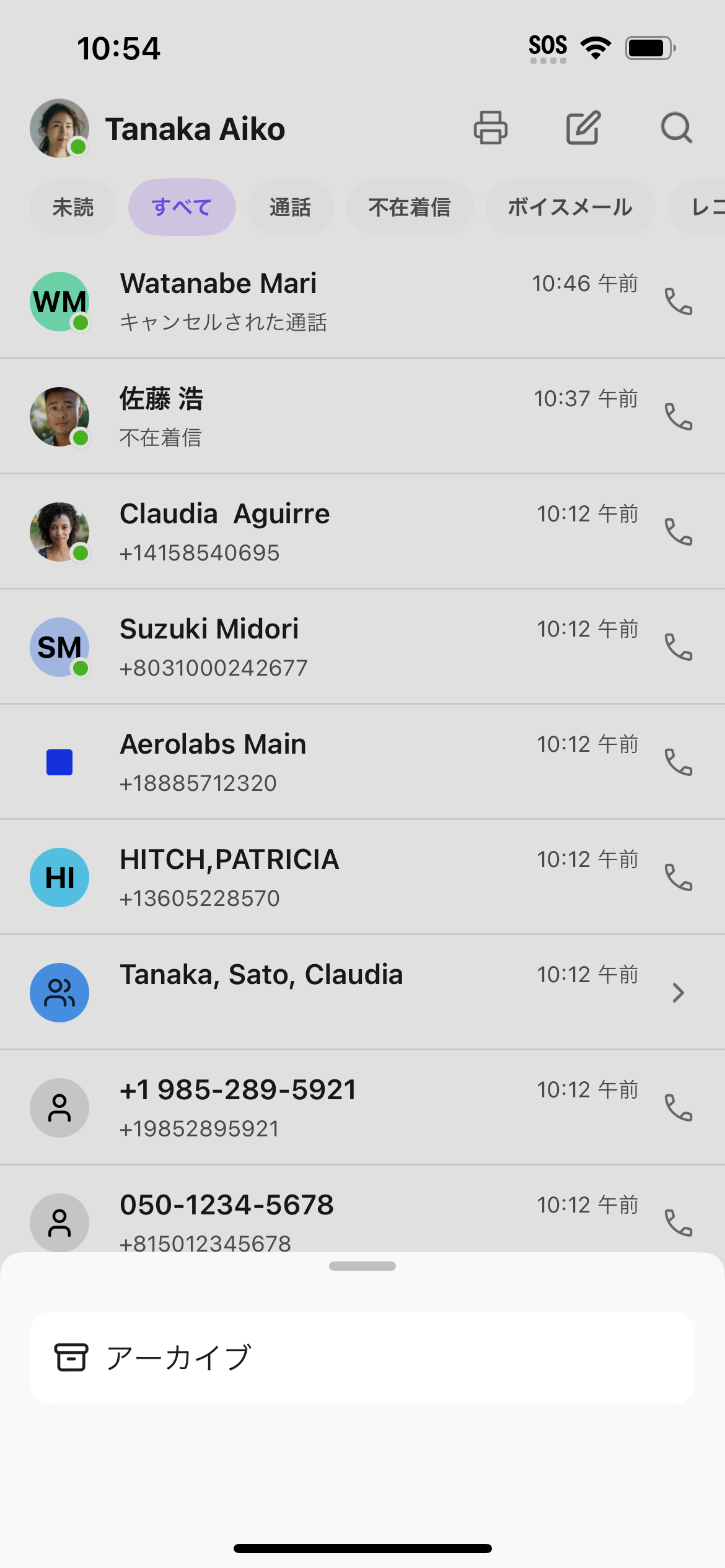Switch filter to ボイスメール

pyautogui.click(x=569, y=207)
